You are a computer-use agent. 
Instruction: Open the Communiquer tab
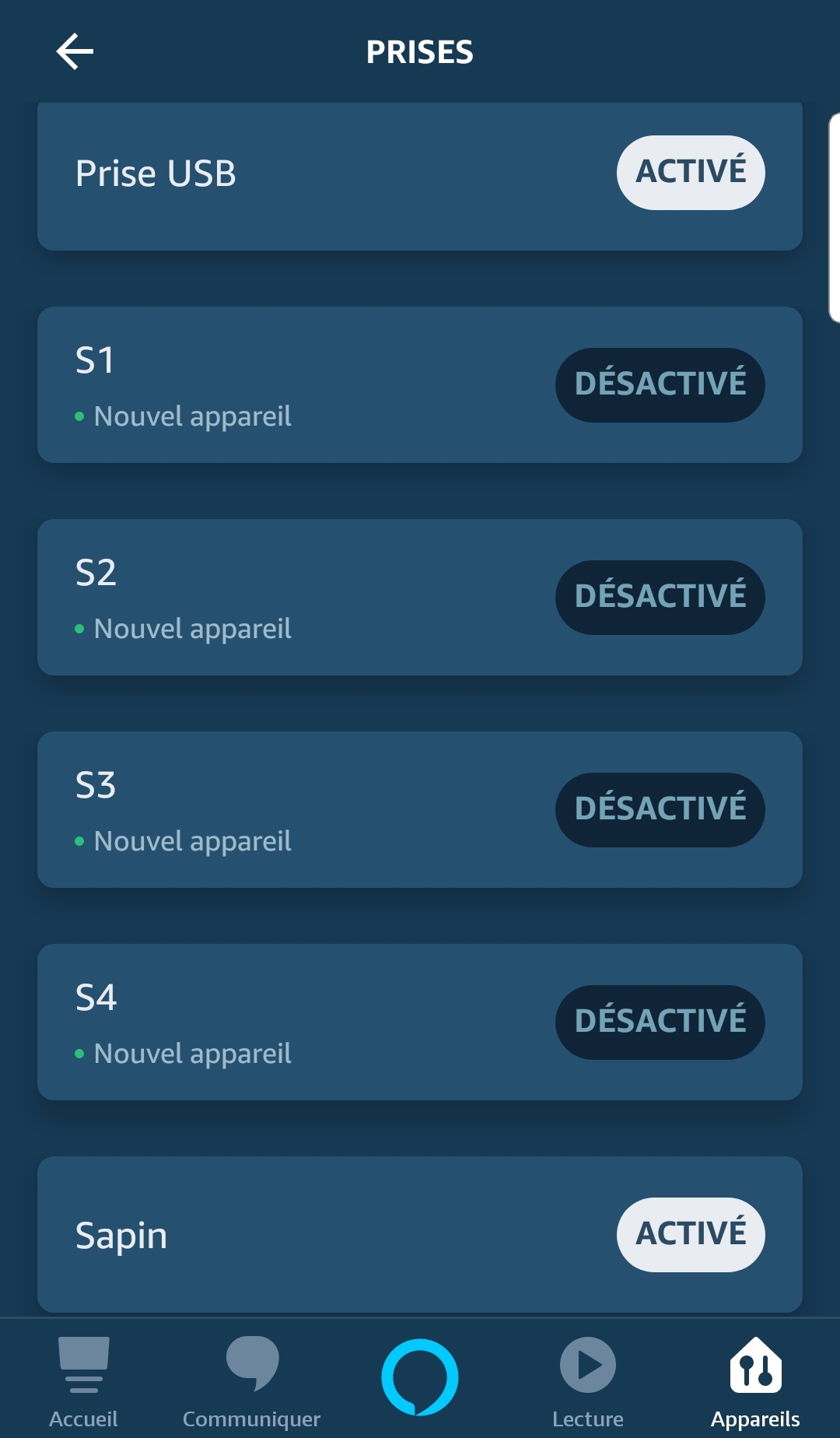click(x=251, y=1381)
